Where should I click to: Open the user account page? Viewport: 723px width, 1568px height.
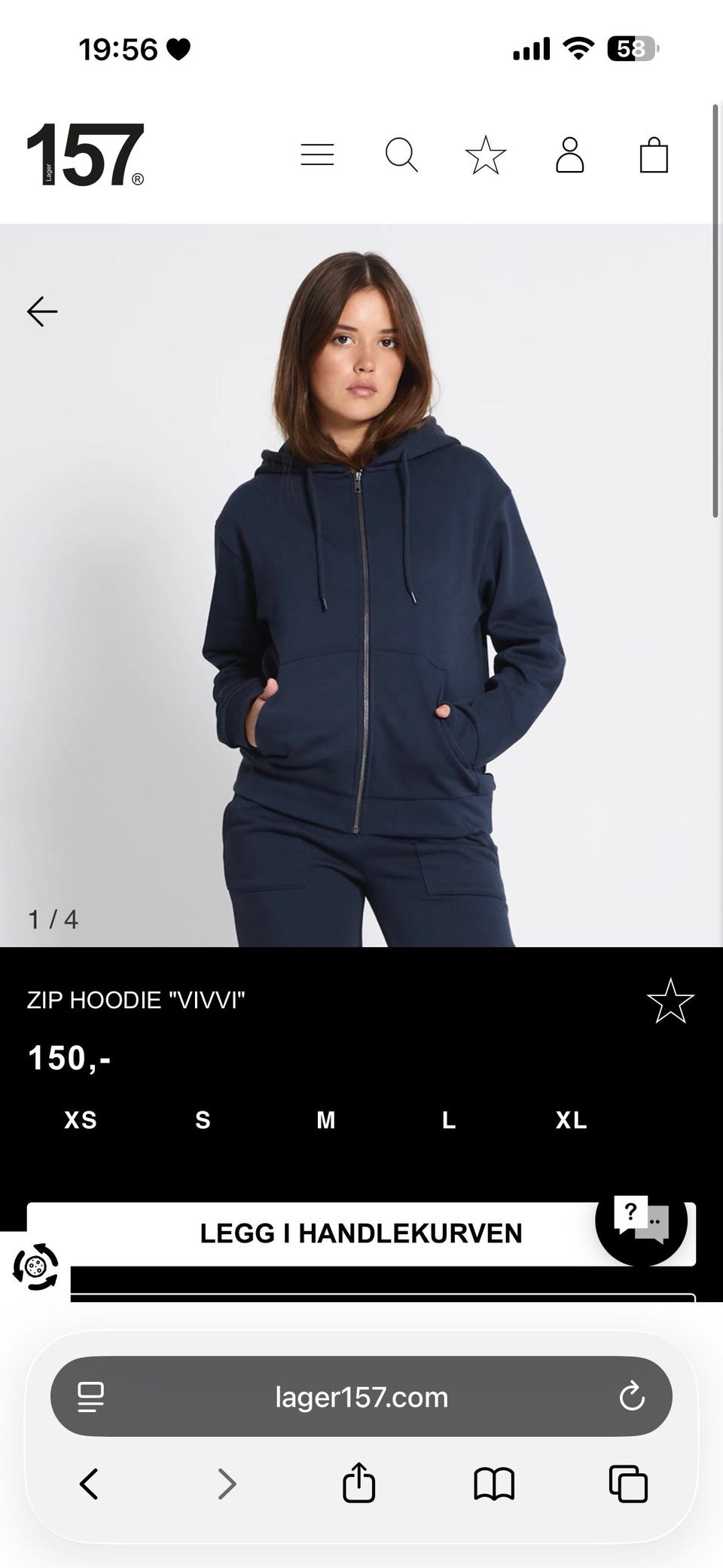coord(570,155)
